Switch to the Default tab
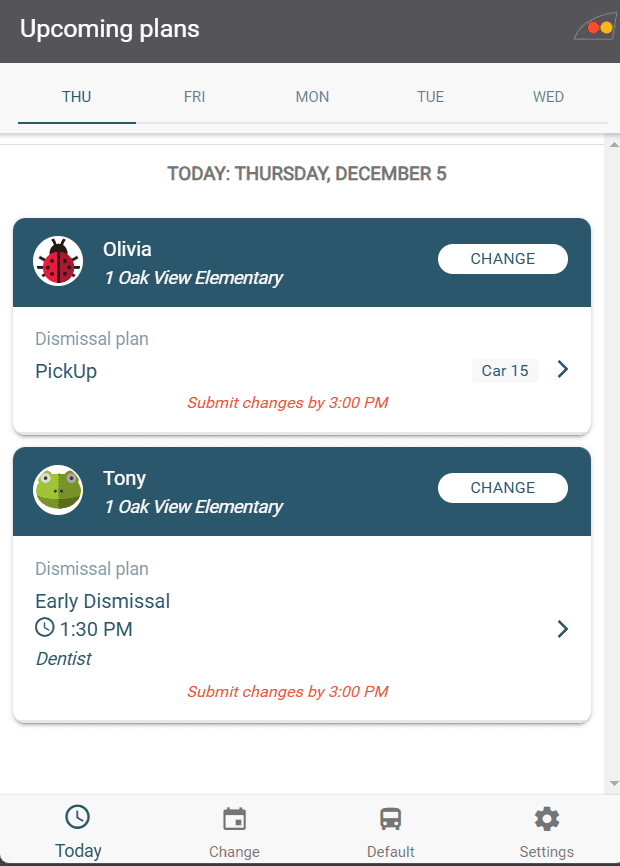The width and height of the screenshot is (620, 866). (x=390, y=830)
